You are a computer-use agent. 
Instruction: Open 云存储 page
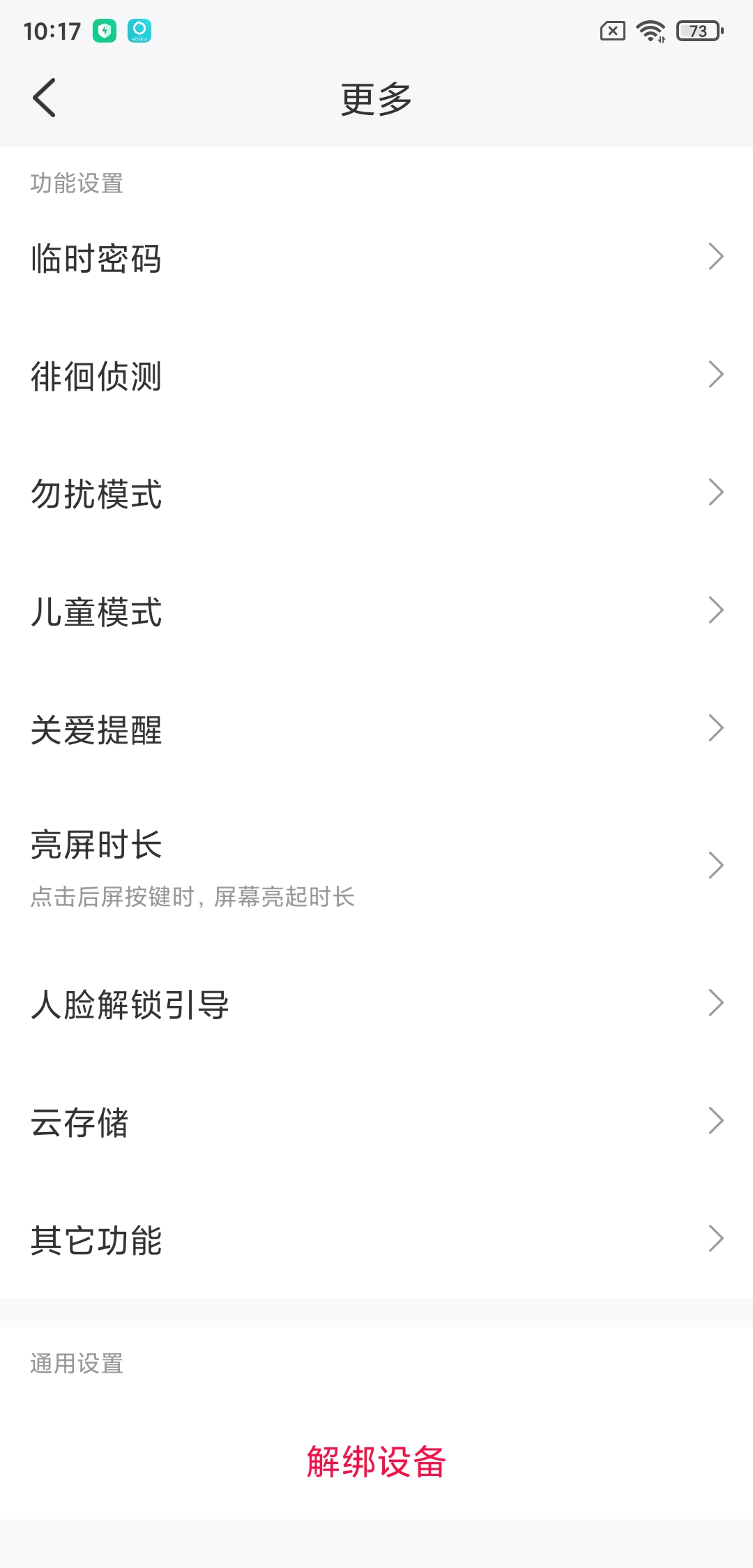pyautogui.click(x=376, y=1122)
